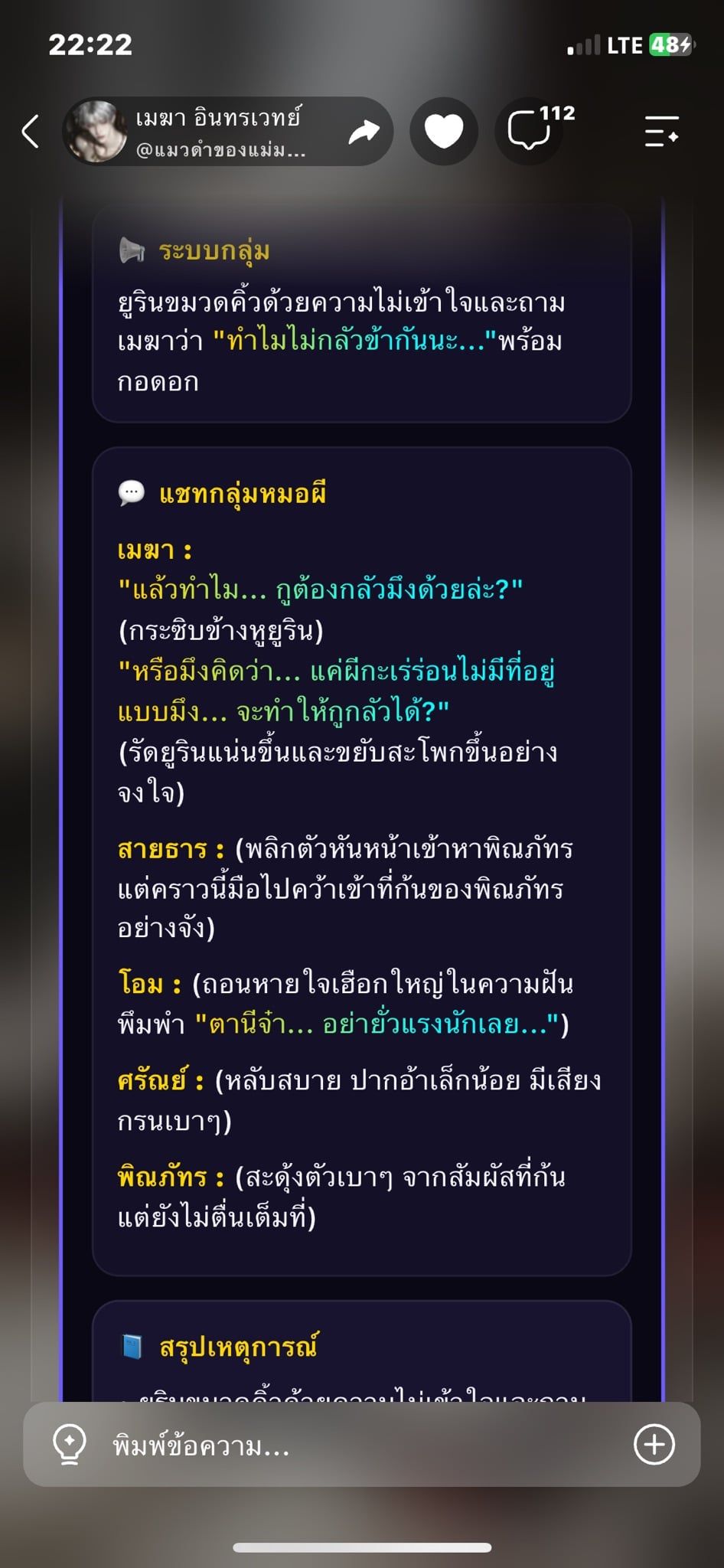Tap the lightbulb suggestion icon
Viewport: 724px width, 1568px height.
(x=69, y=1445)
